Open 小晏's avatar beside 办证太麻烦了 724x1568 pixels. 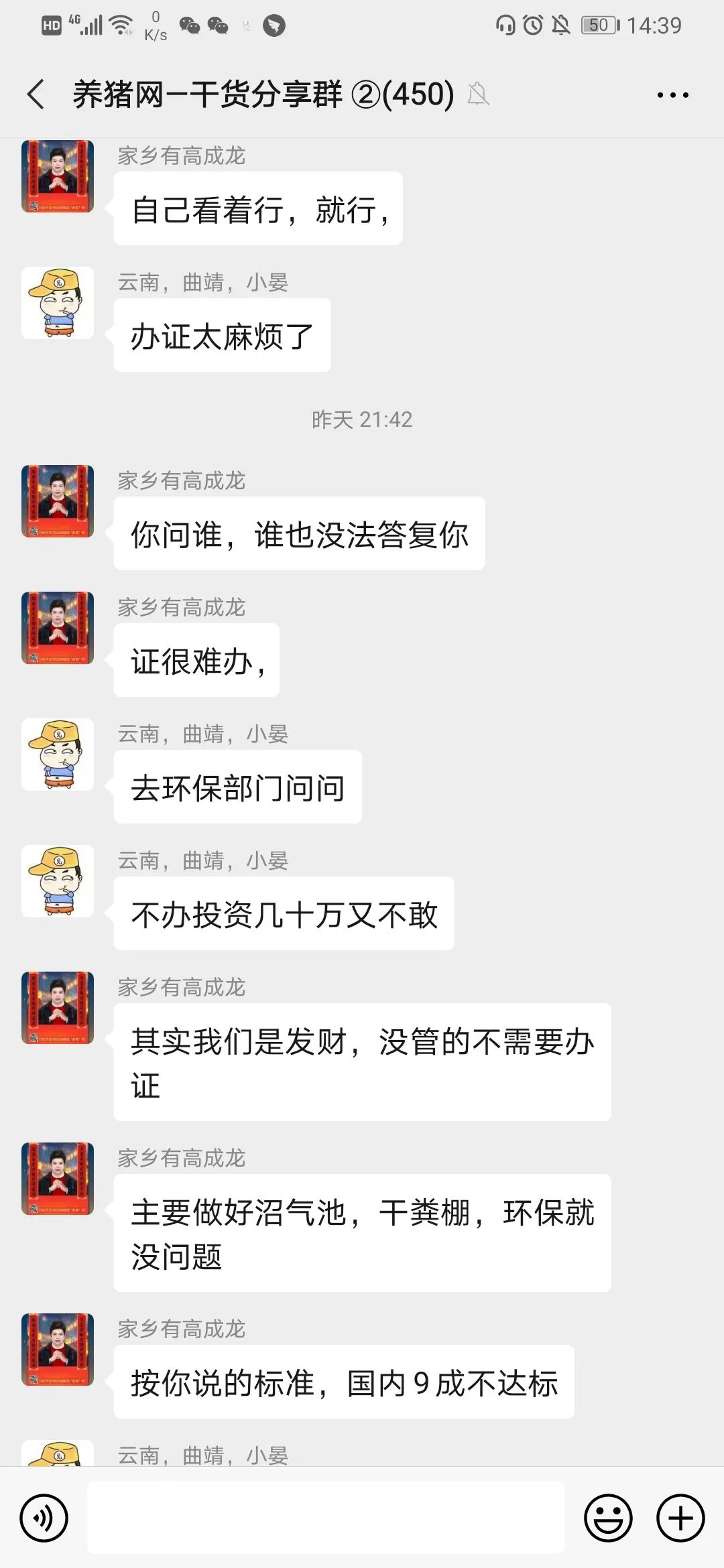coord(58,303)
